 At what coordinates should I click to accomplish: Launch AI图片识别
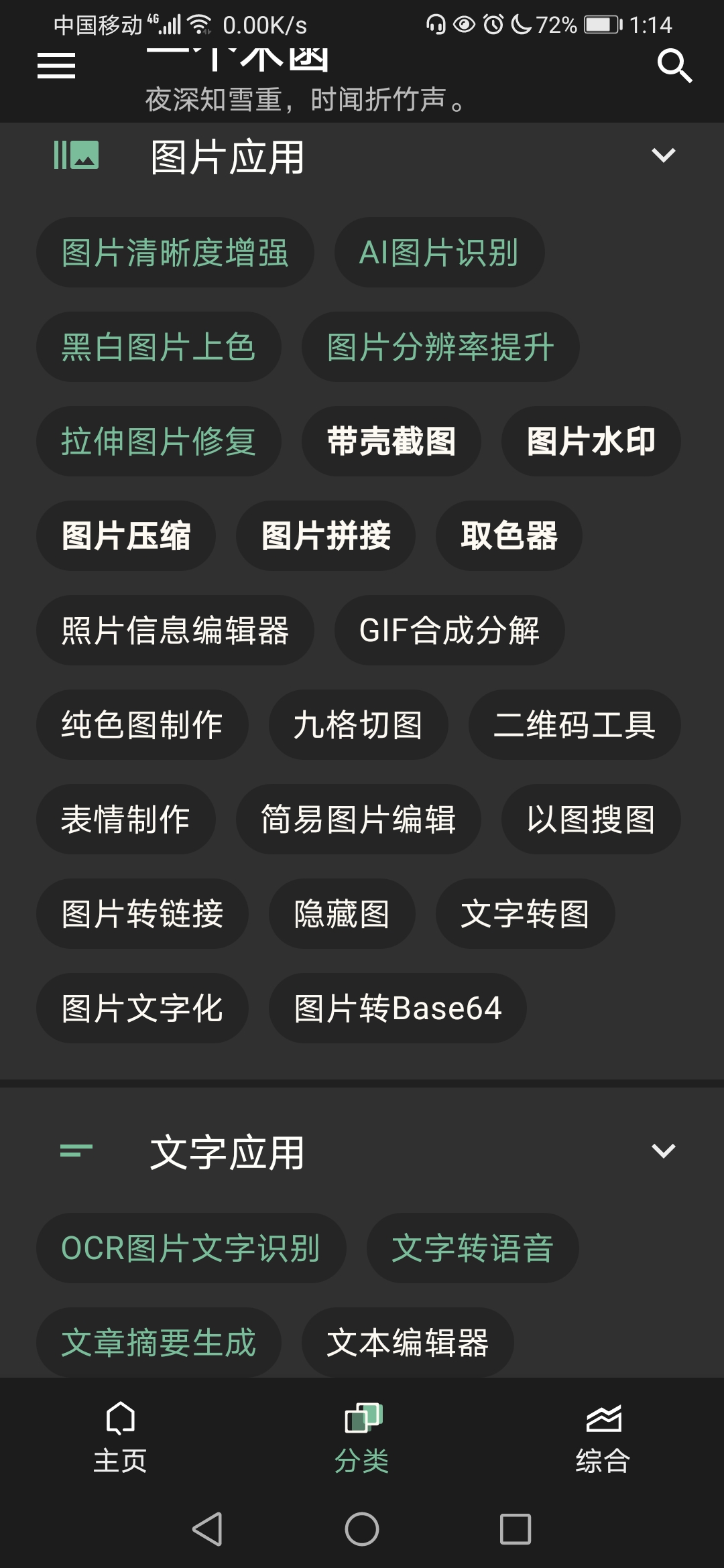click(x=439, y=253)
